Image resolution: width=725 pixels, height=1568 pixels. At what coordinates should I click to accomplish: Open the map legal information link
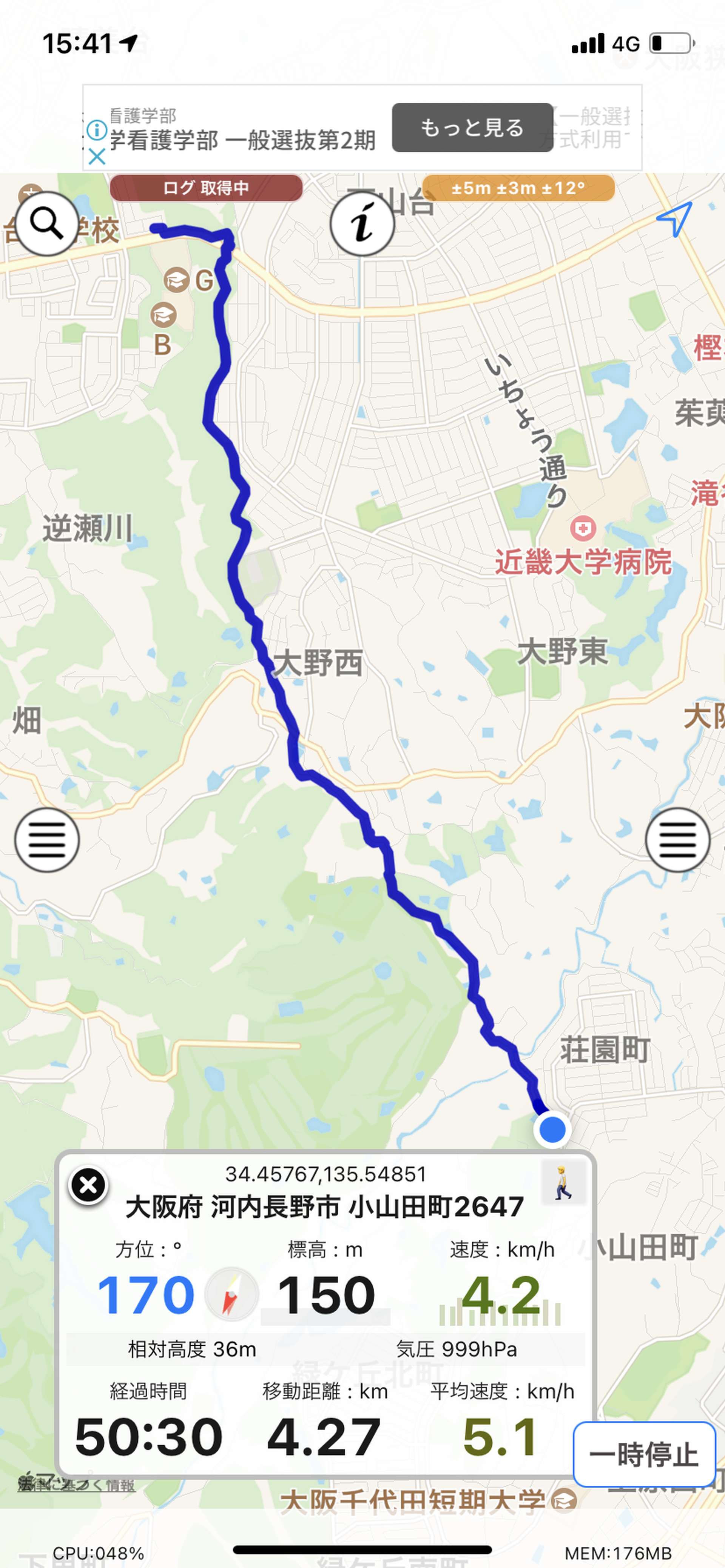76,1485
